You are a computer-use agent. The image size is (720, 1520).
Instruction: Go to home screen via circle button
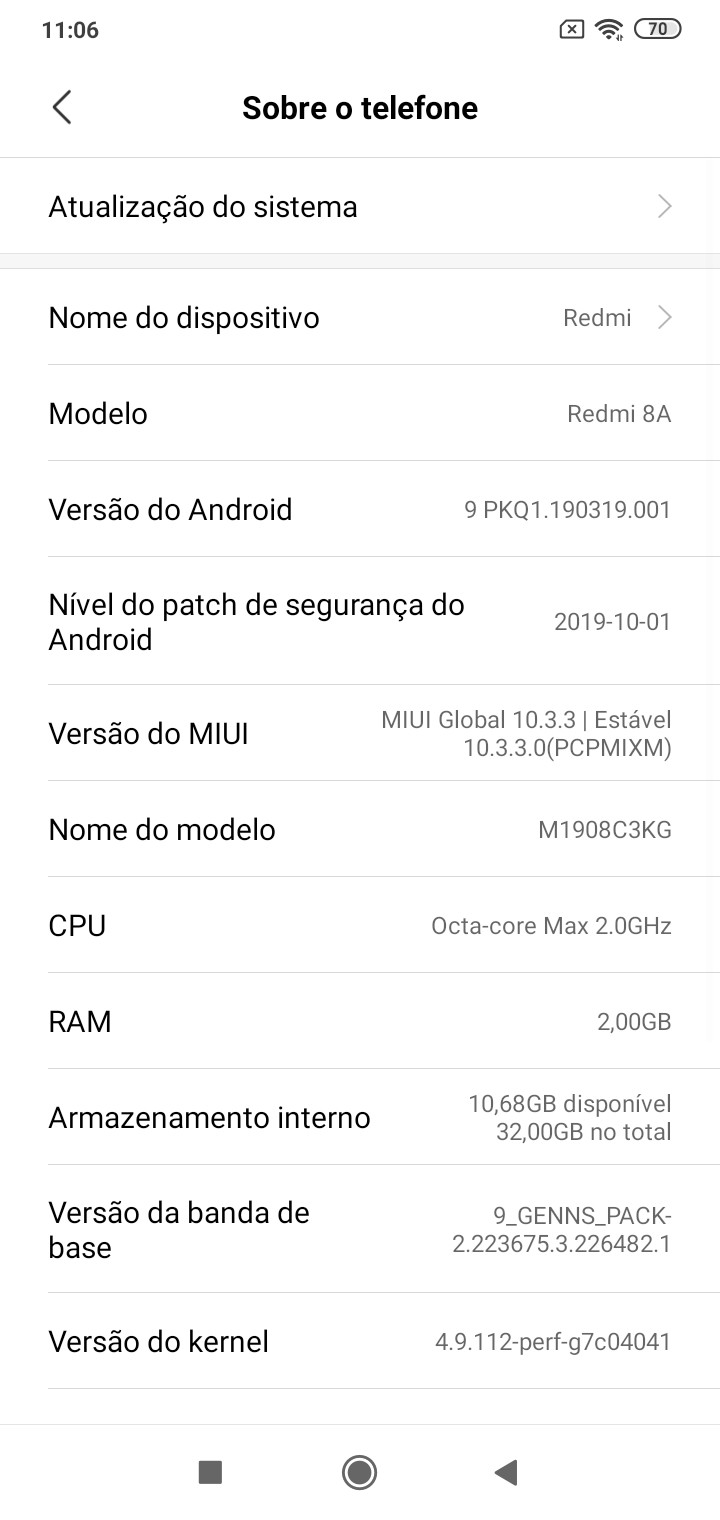tap(359, 1472)
